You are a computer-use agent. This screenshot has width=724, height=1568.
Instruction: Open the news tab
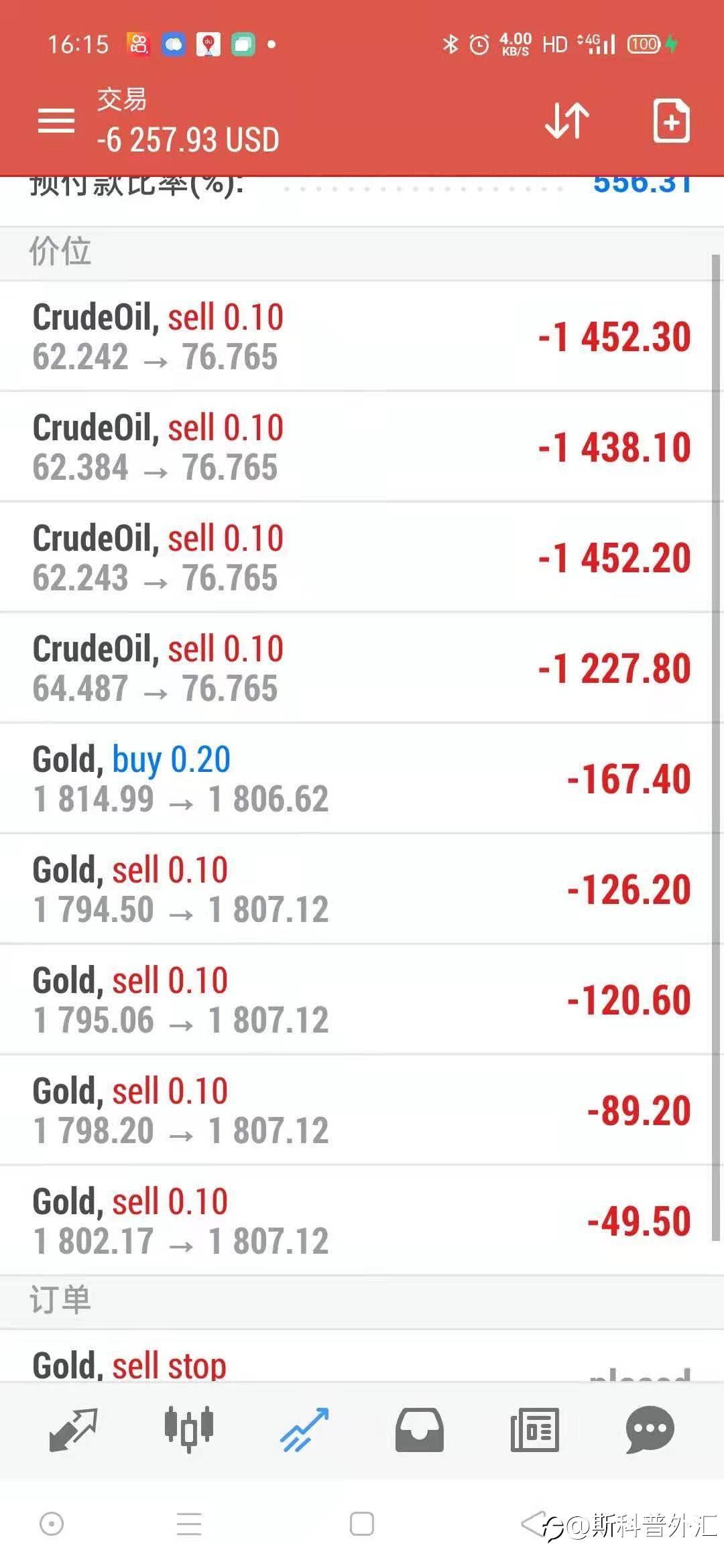(x=534, y=1430)
